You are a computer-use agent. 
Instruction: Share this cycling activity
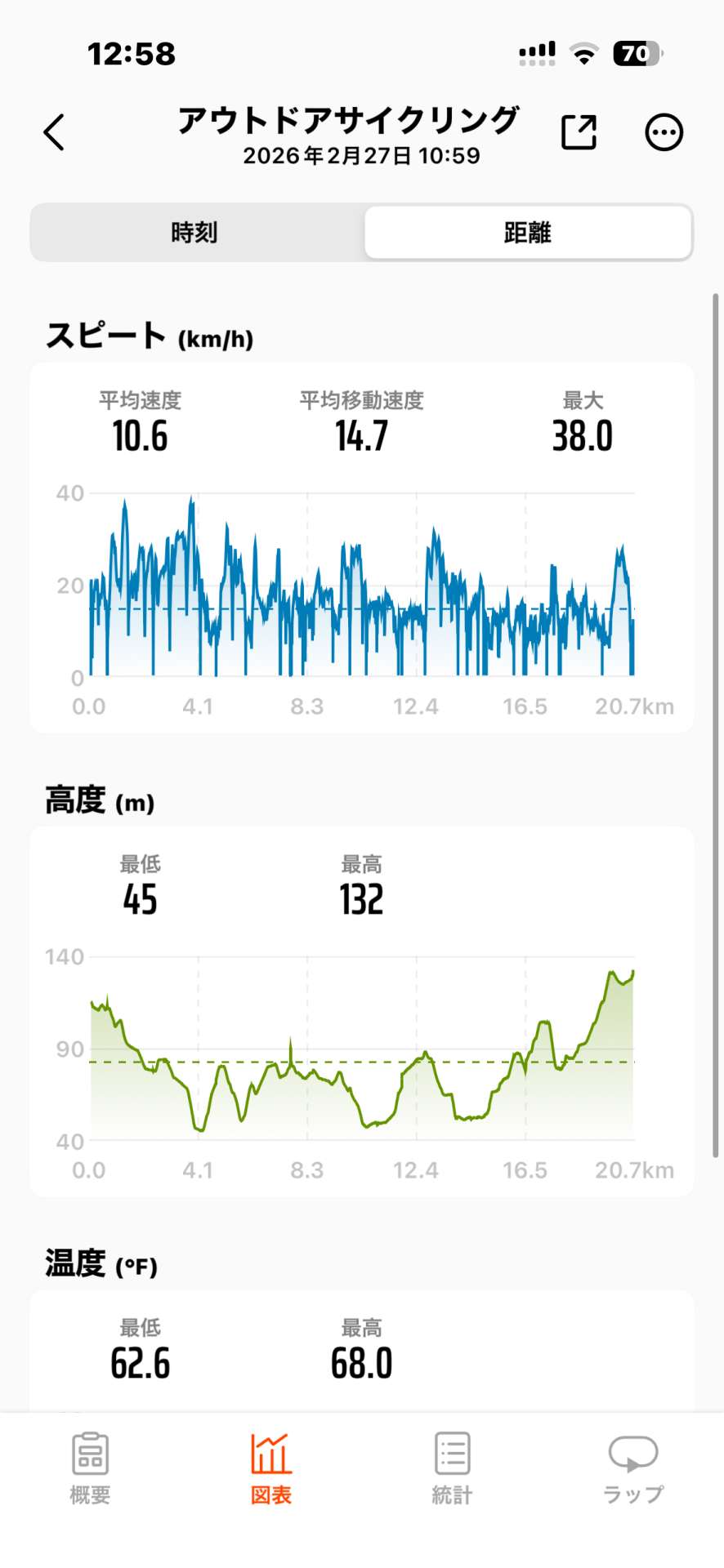point(579,132)
